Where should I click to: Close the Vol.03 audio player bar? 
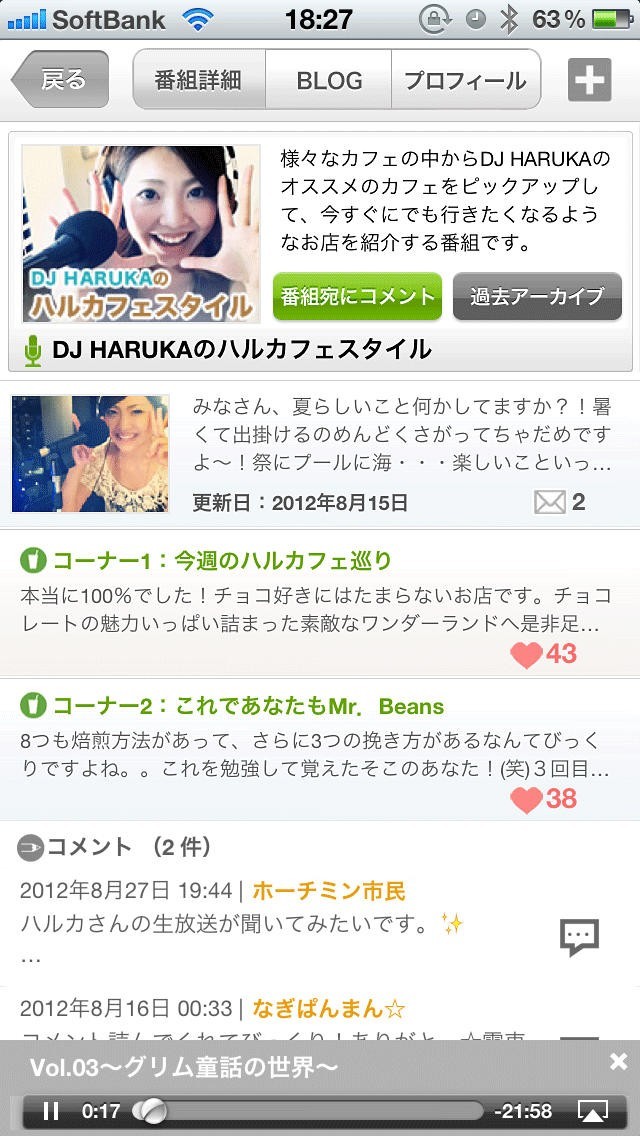pyautogui.click(x=618, y=1062)
